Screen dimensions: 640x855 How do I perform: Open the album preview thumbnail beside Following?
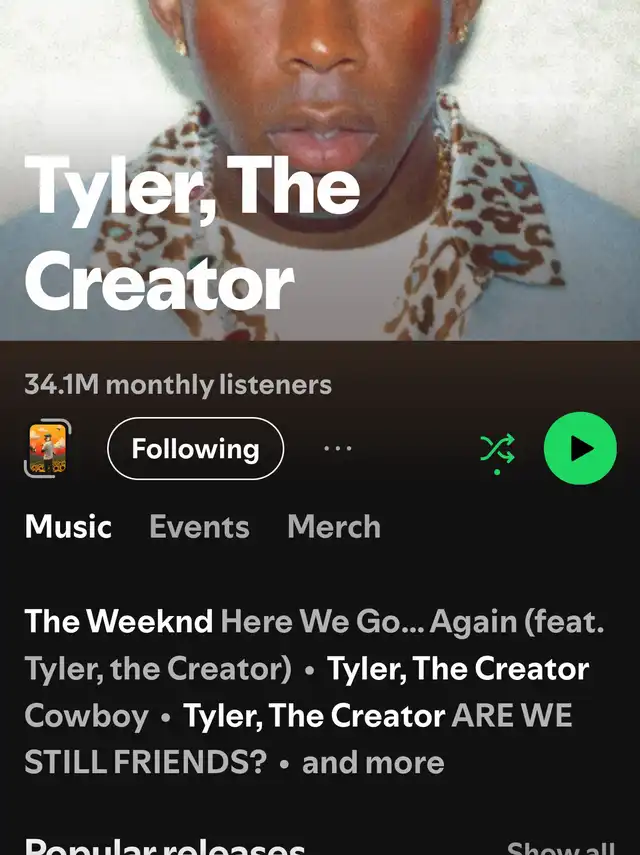48,449
